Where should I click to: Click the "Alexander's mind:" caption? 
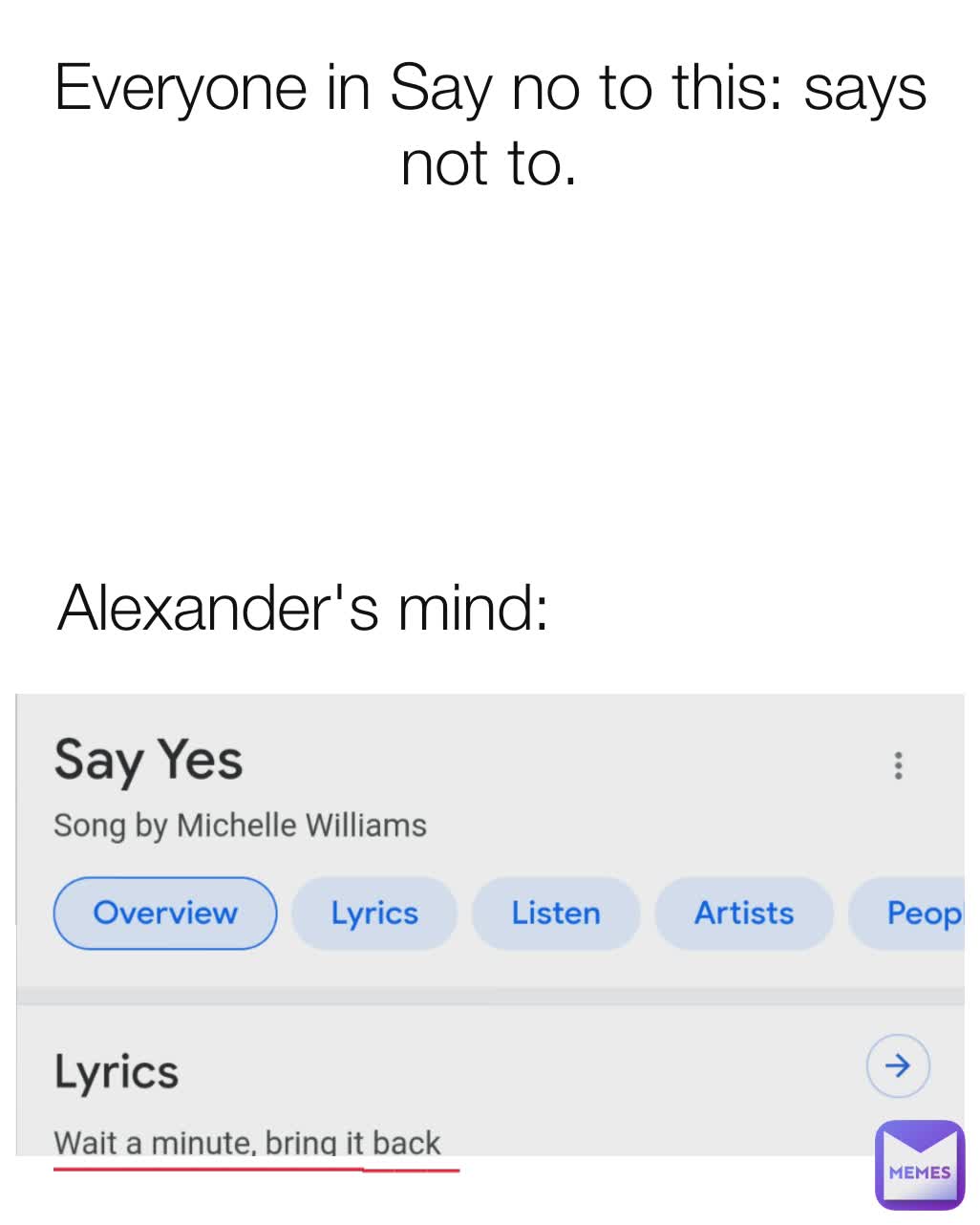304,608
